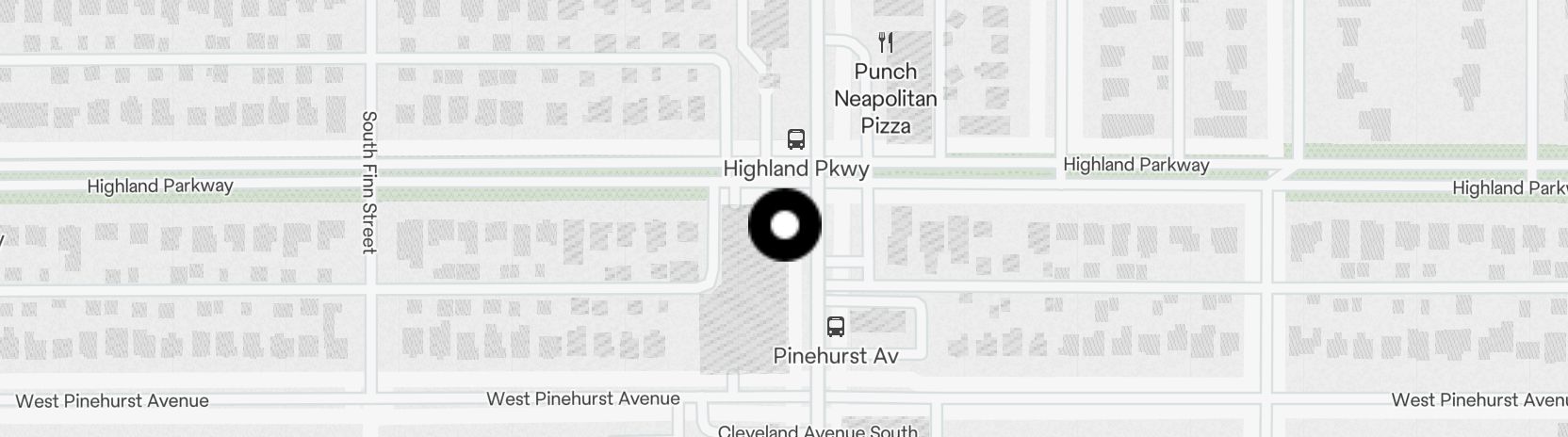Viewport: 1568px width, 437px height.
Task: Select the Highland Pkwy bus stop
Action: coord(795,140)
